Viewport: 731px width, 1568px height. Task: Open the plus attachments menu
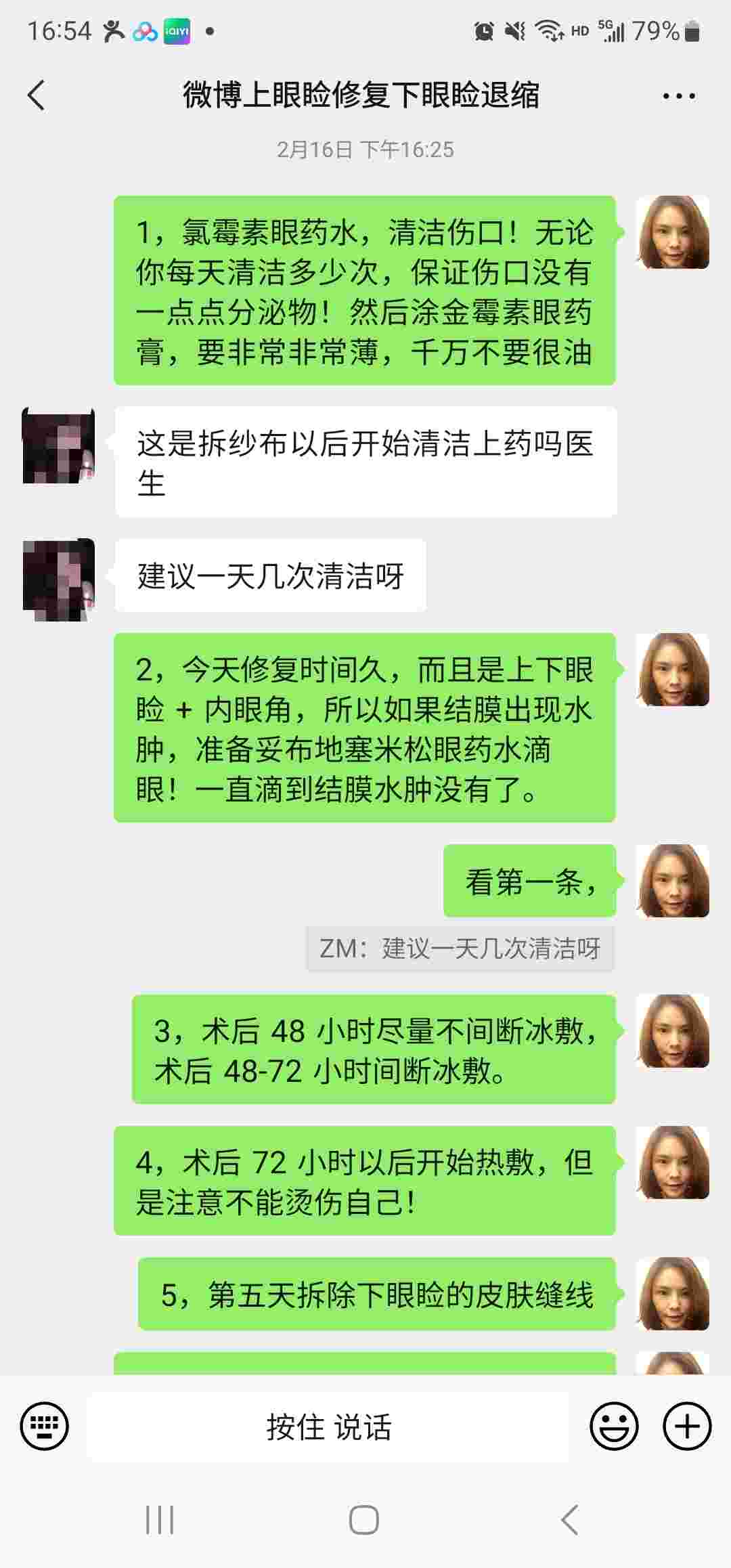click(x=687, y=1427)
